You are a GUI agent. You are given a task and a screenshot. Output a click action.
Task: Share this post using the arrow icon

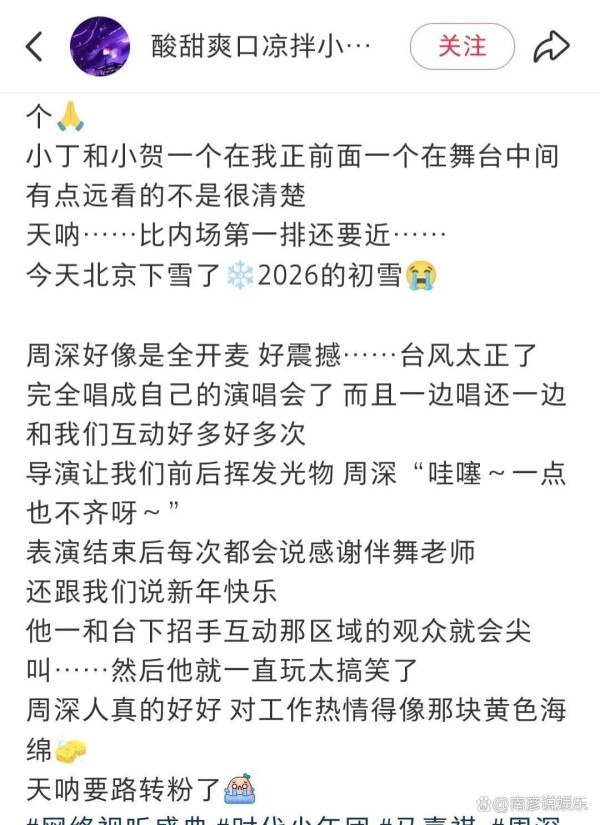(551, 46)
